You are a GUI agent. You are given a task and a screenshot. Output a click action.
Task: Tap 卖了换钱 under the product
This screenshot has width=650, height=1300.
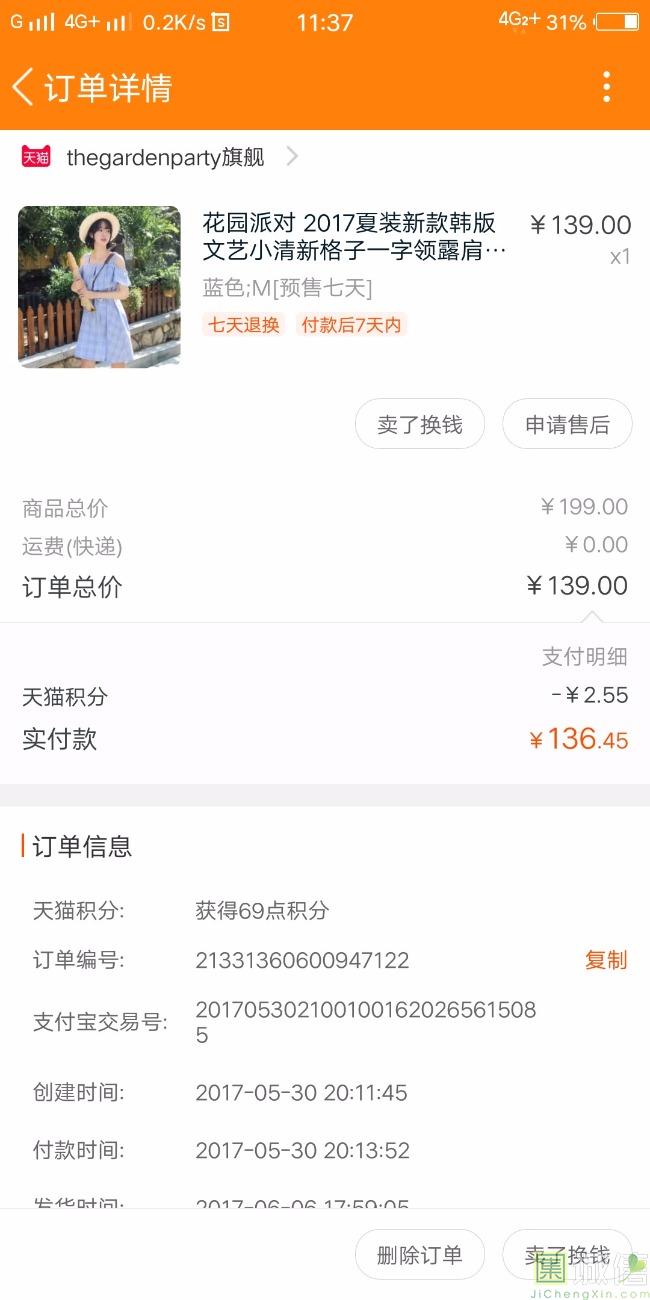(x=420, y=424)
